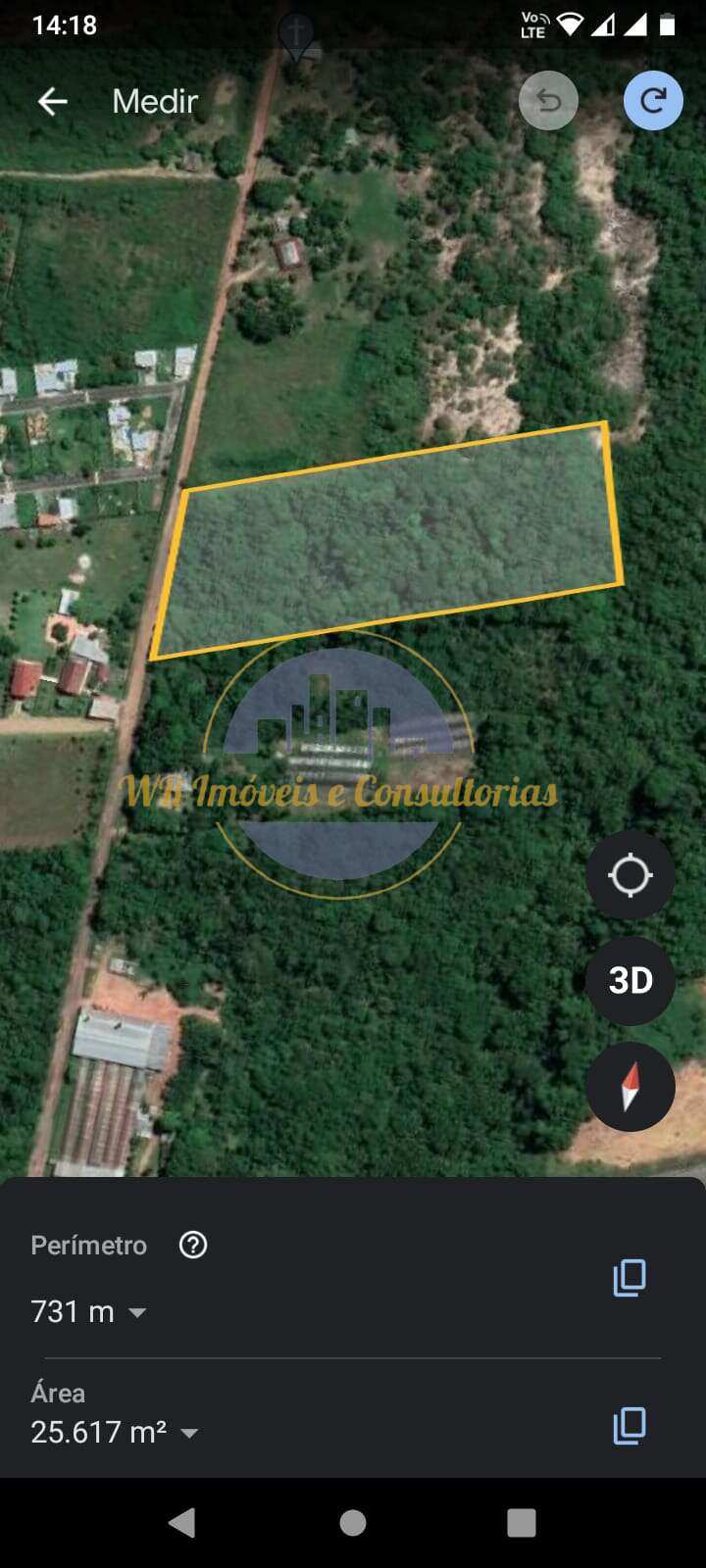The image size is (706, 1568).
Task: Switch the map to 3D view
Action: [630, 980]
